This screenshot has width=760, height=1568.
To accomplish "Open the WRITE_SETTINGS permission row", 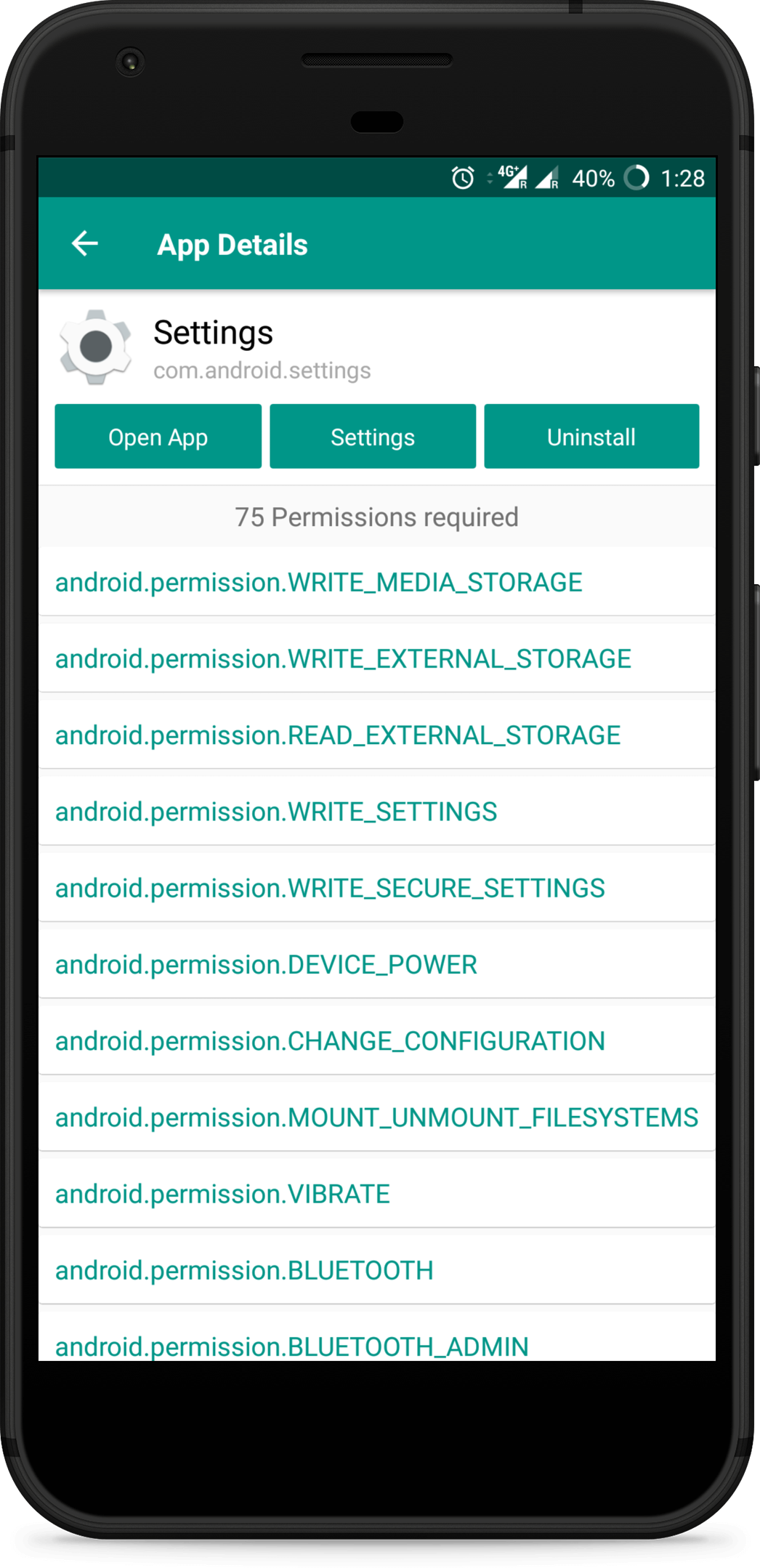I will [x=276, y=812].
